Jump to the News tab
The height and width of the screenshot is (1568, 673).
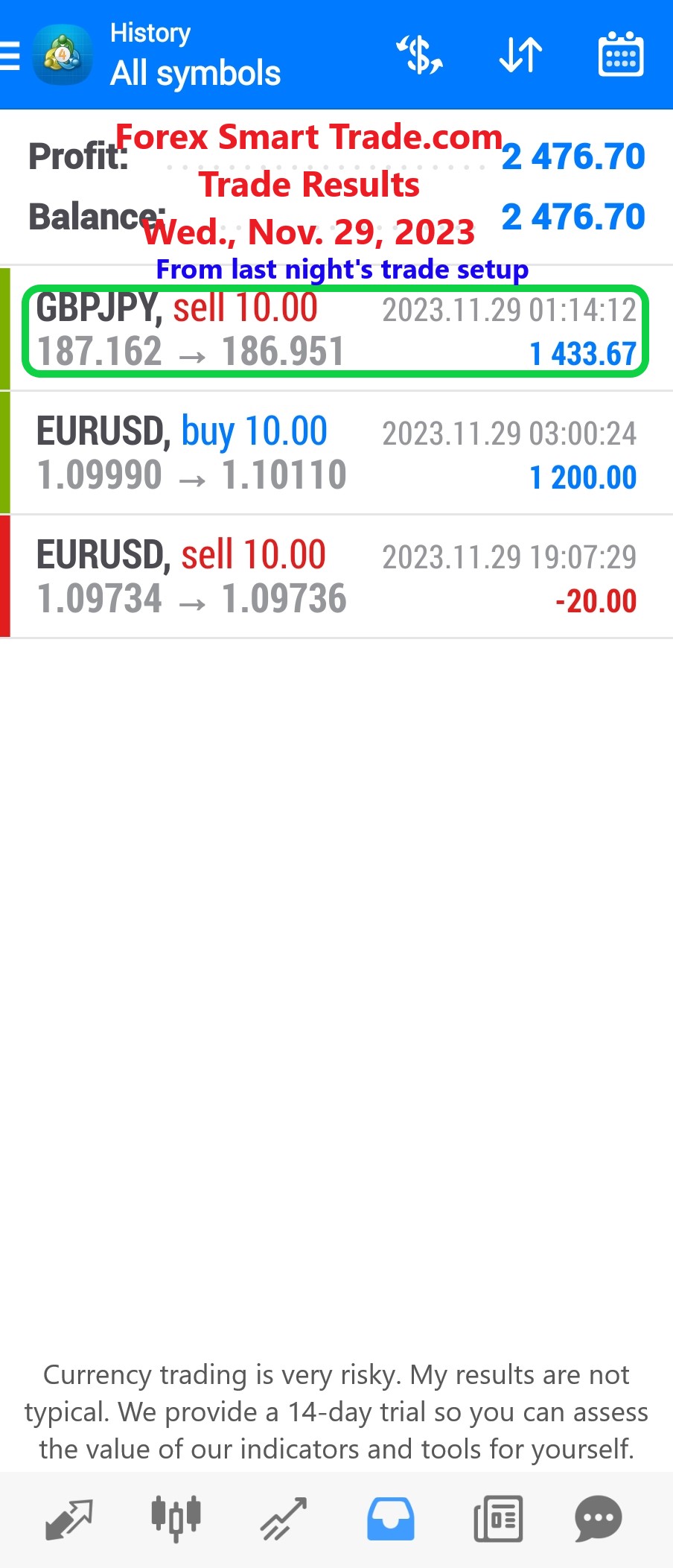(x=497, y=1519)
